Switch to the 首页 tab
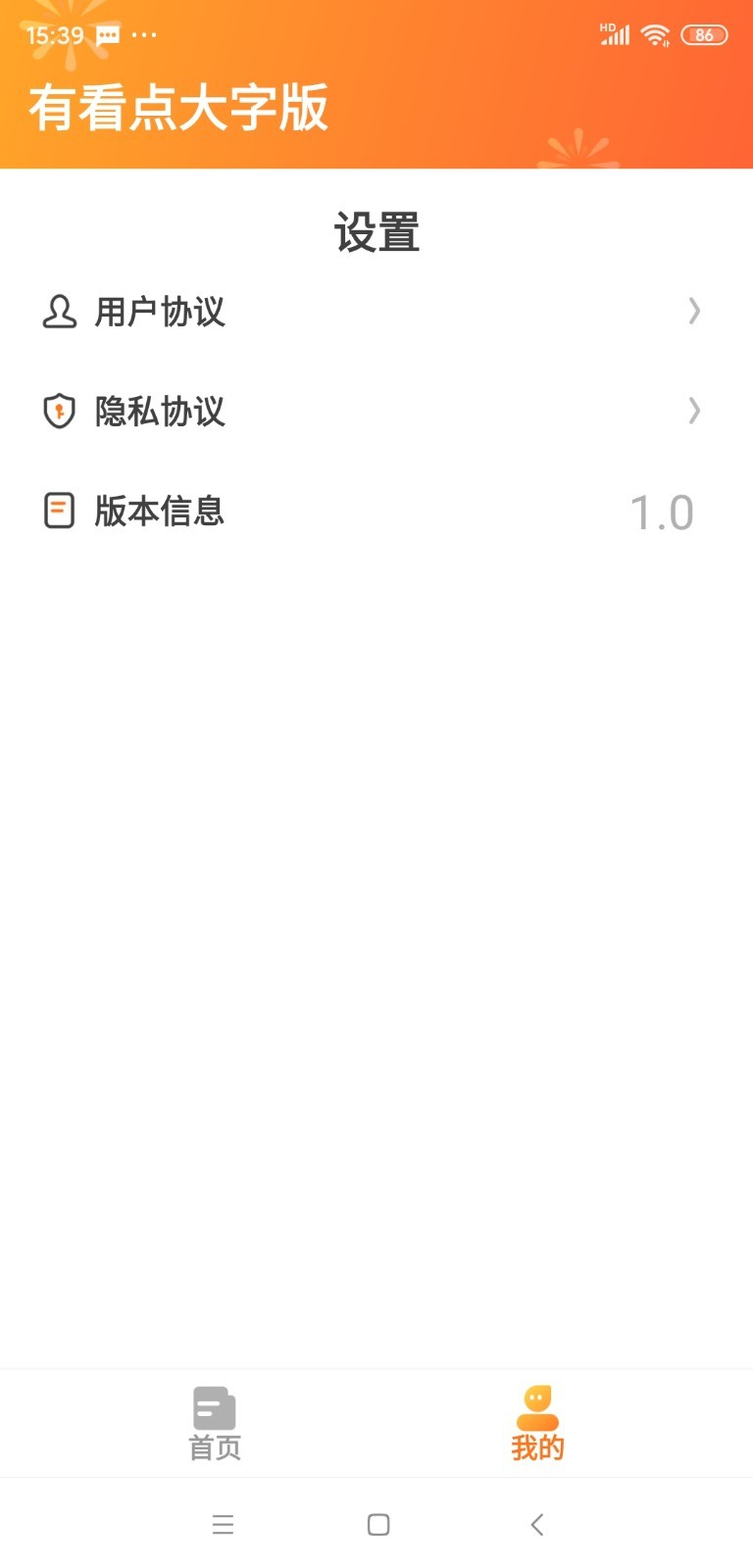Image resolution: width=753 pixels, height=1568 pixels. [213, 1424]
